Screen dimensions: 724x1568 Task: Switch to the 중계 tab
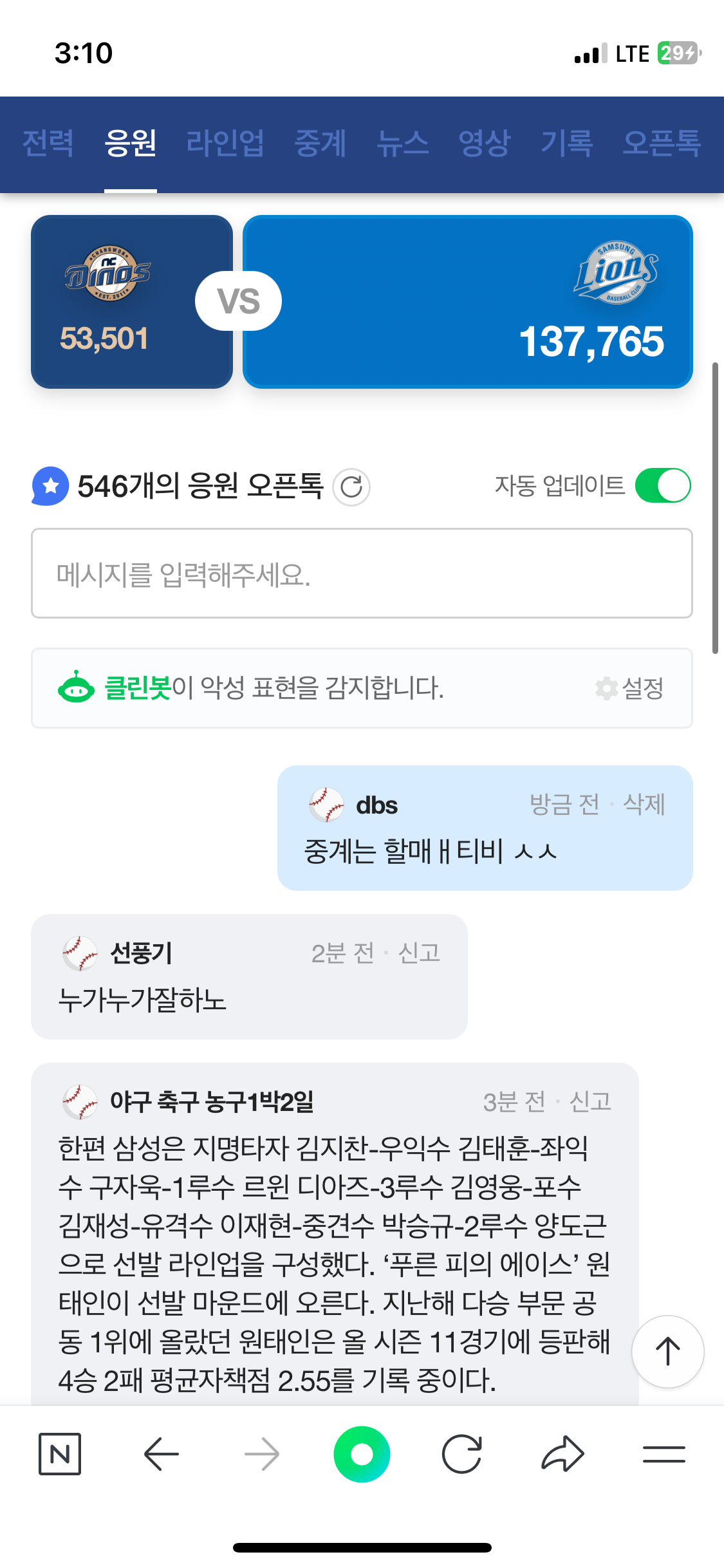tap(320, 143)
